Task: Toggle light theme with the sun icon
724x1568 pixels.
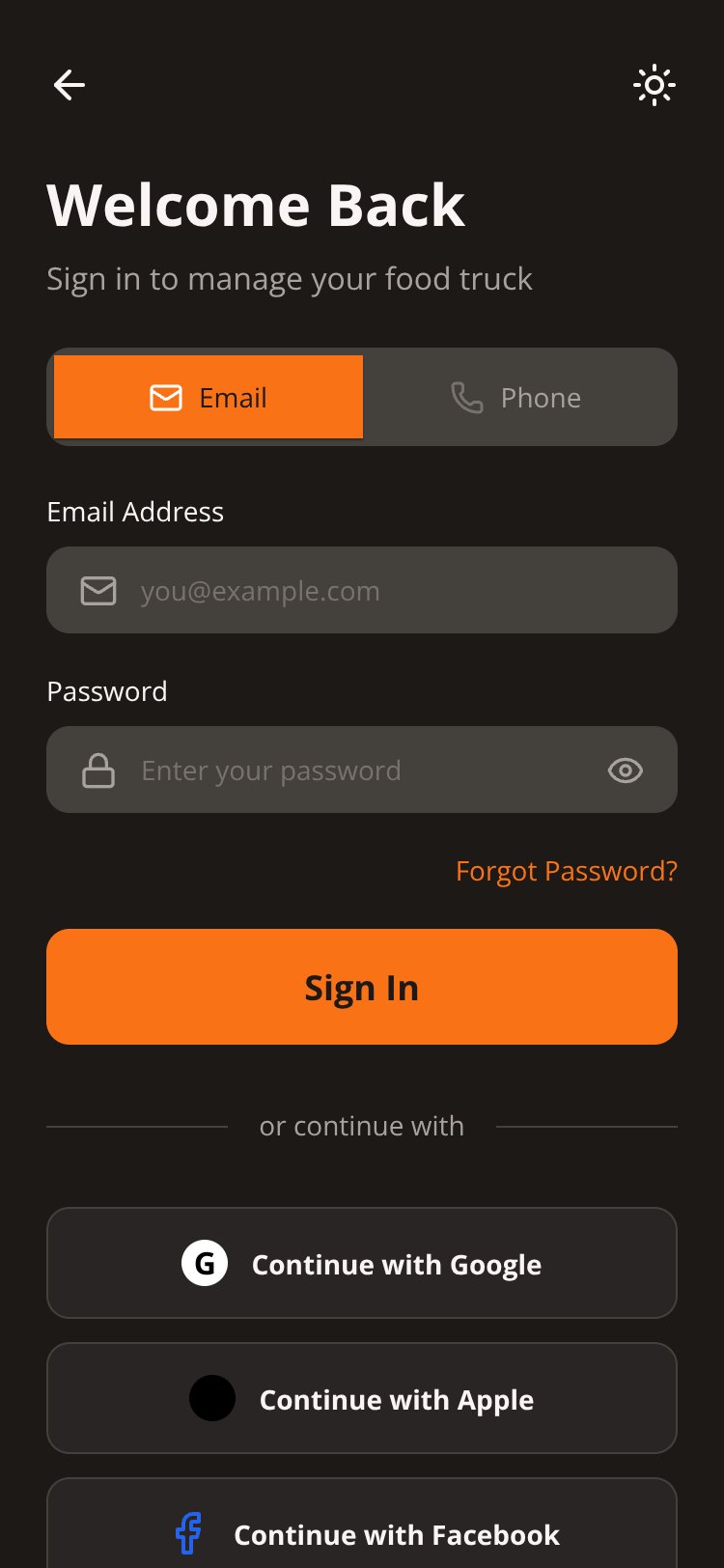Action: click(654, 85)
